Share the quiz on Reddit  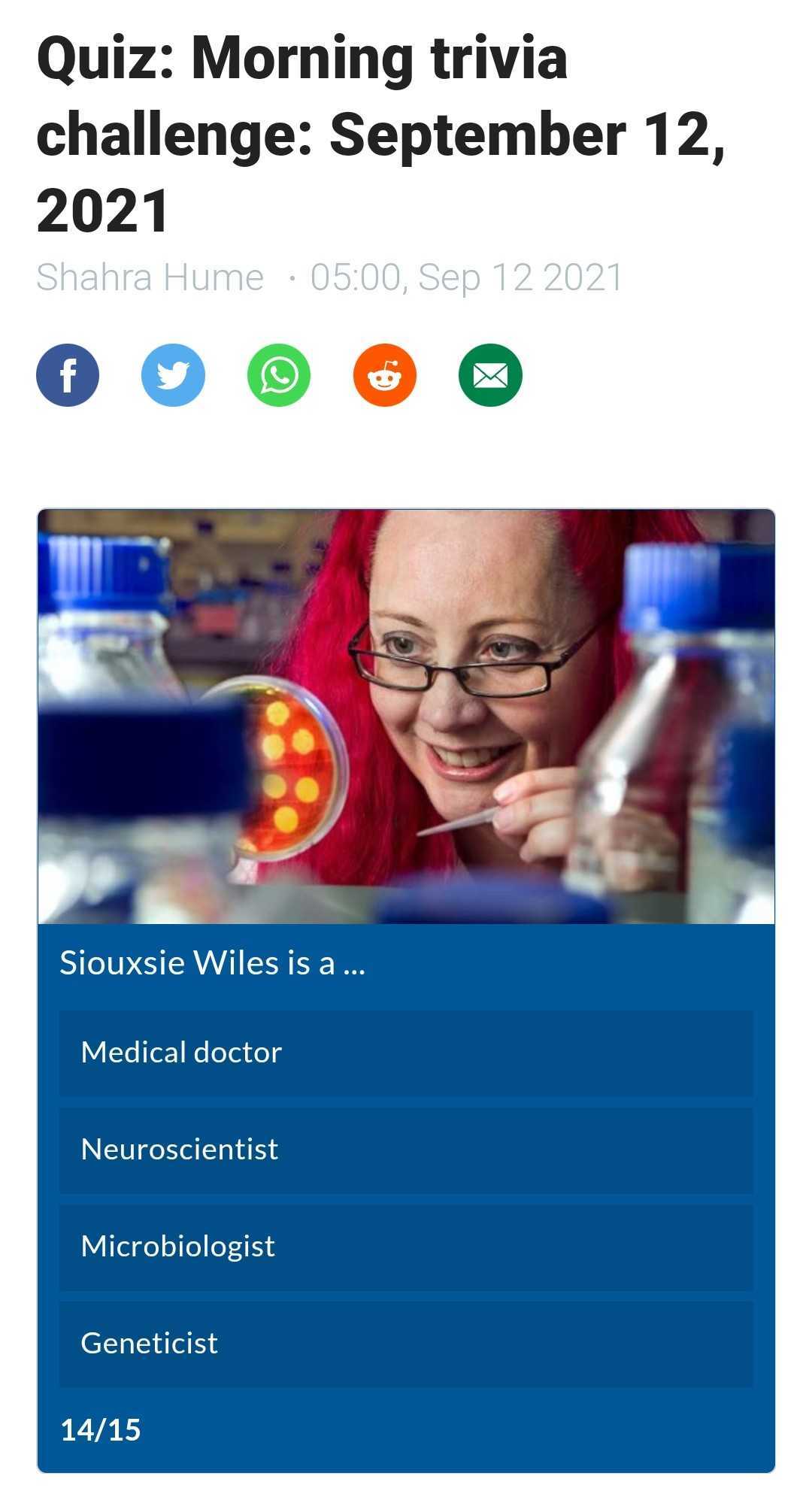[x=385, y=375]
